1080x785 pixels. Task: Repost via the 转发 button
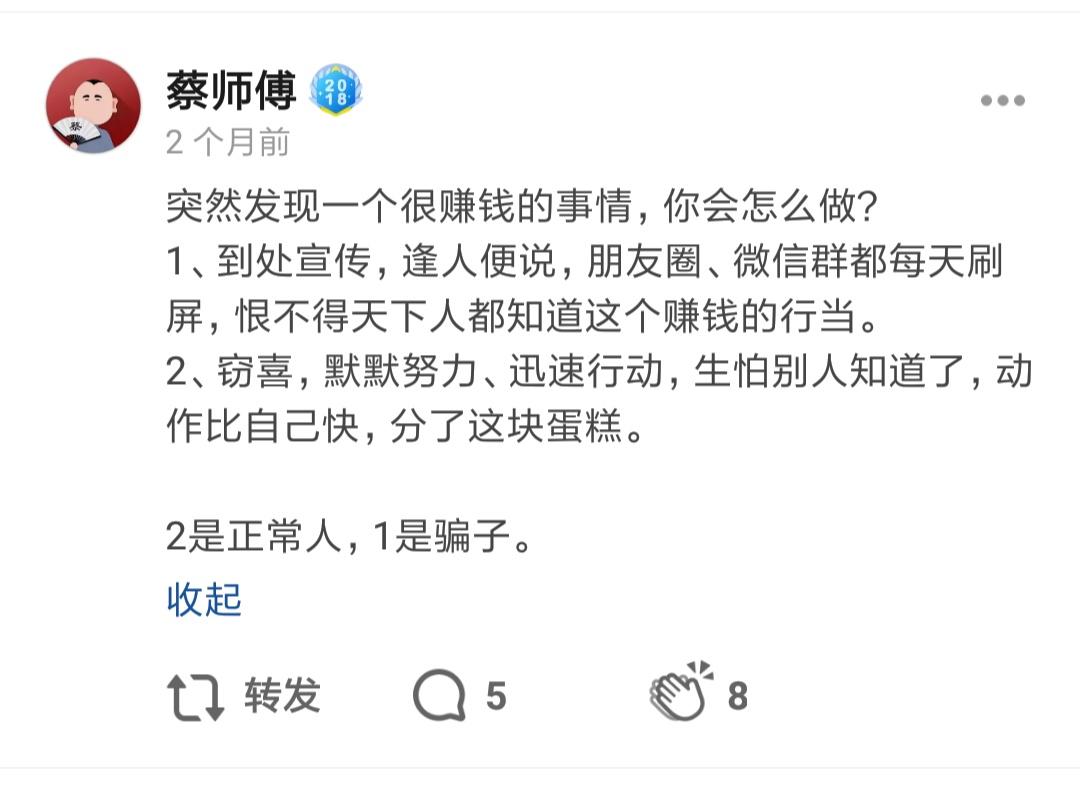pyautogui.click(x=245, y=696)
